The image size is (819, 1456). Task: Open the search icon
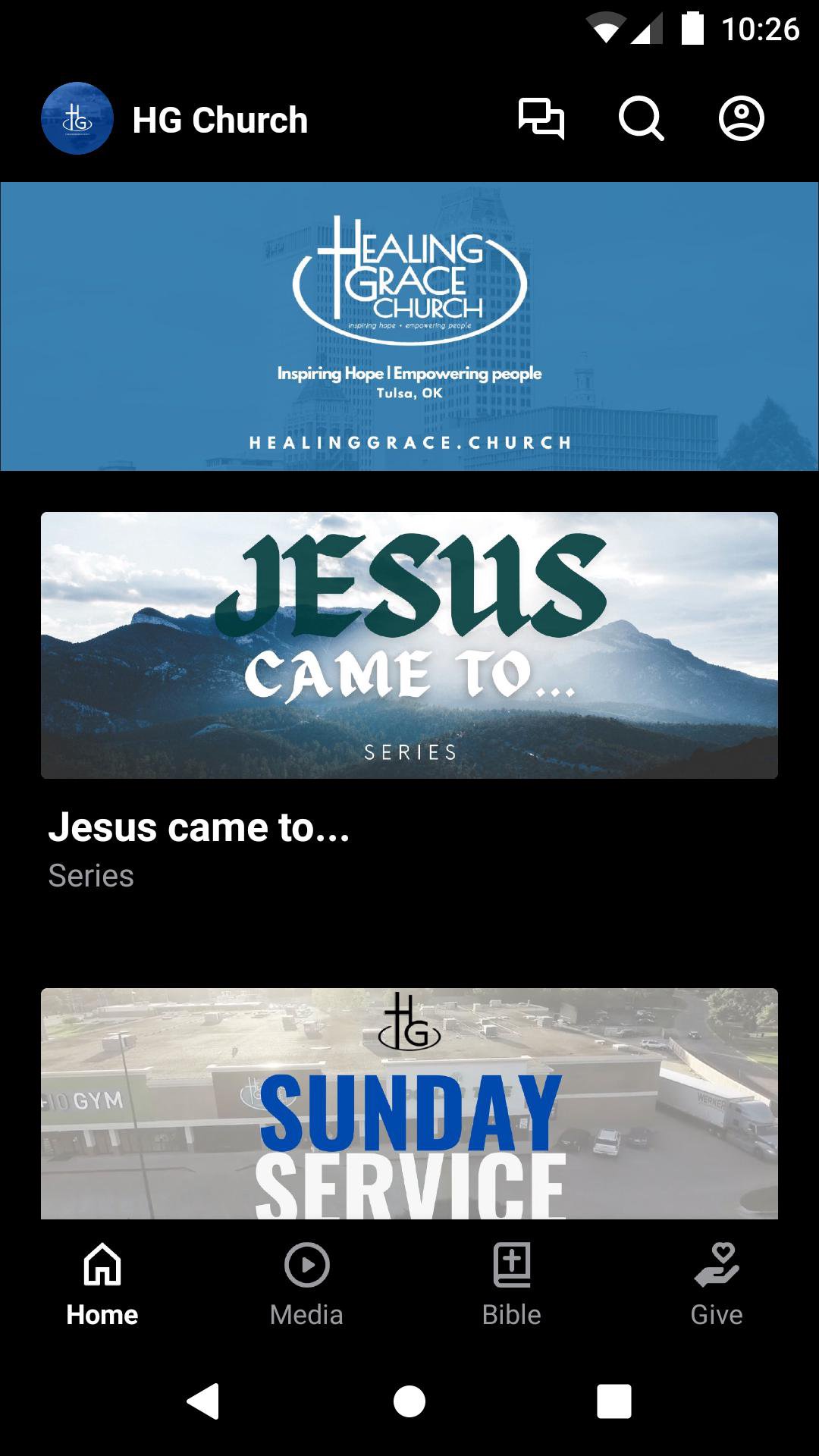point(641,119)
